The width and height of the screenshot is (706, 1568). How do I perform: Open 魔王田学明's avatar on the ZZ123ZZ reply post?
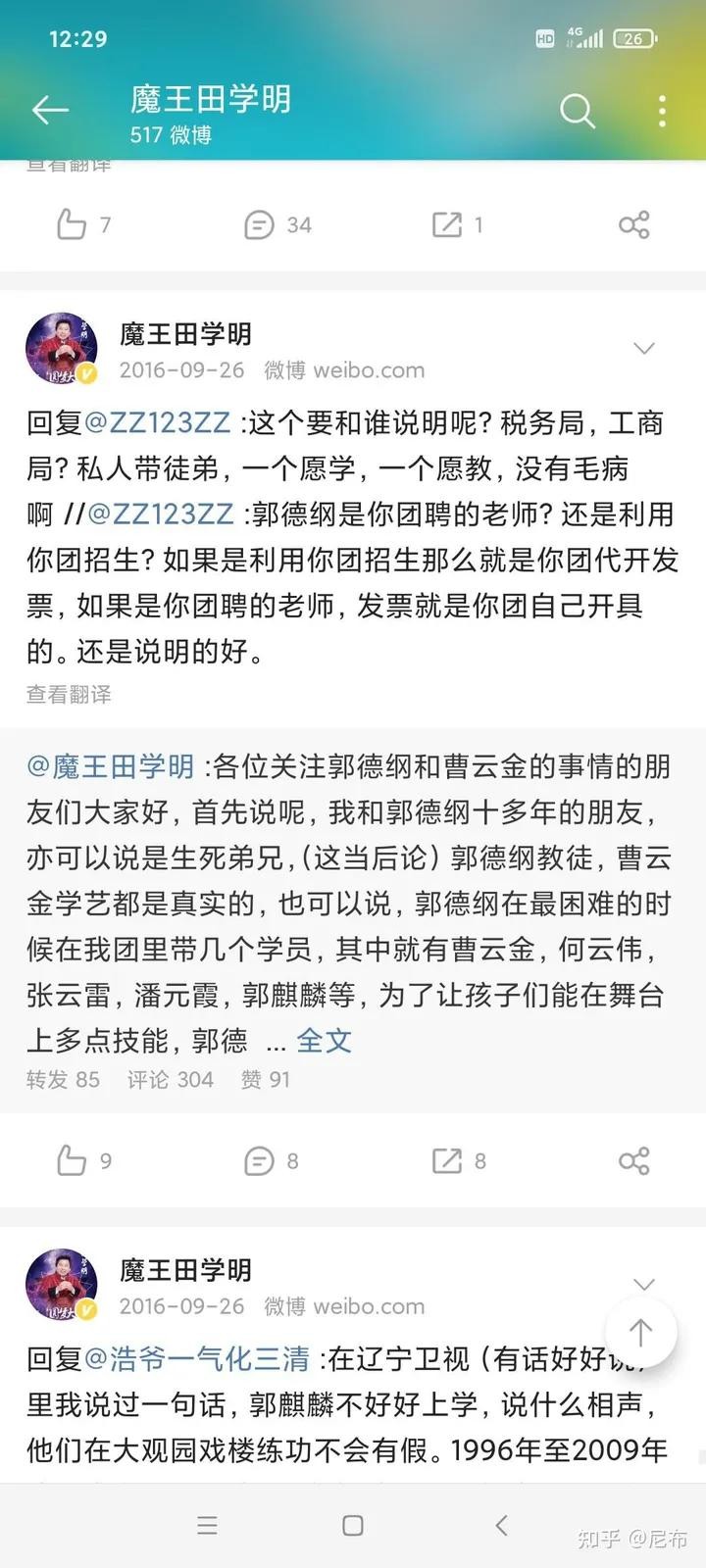61,350
